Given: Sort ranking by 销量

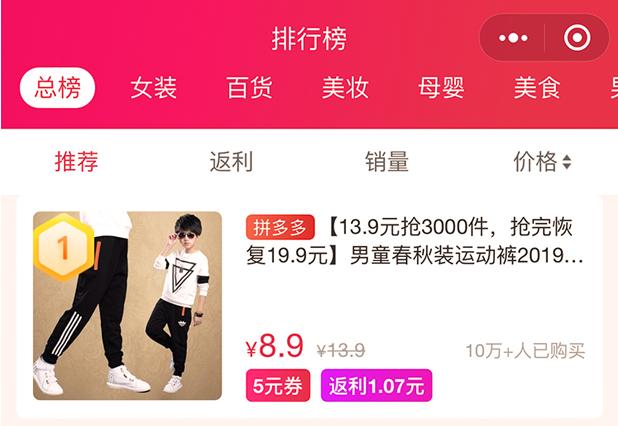Looking at the screenshot, I should (x=385, y=162).
